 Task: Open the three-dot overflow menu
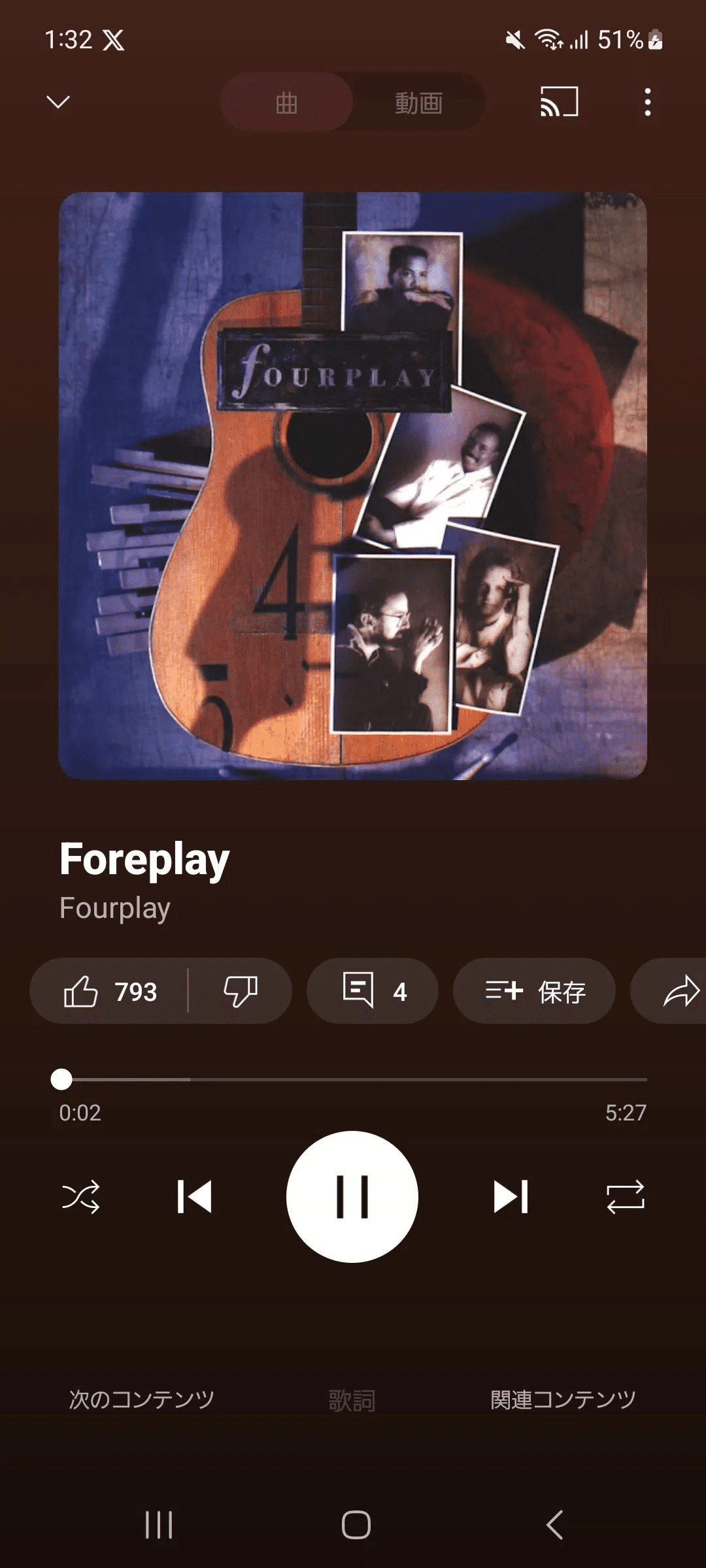pos(647,102)
